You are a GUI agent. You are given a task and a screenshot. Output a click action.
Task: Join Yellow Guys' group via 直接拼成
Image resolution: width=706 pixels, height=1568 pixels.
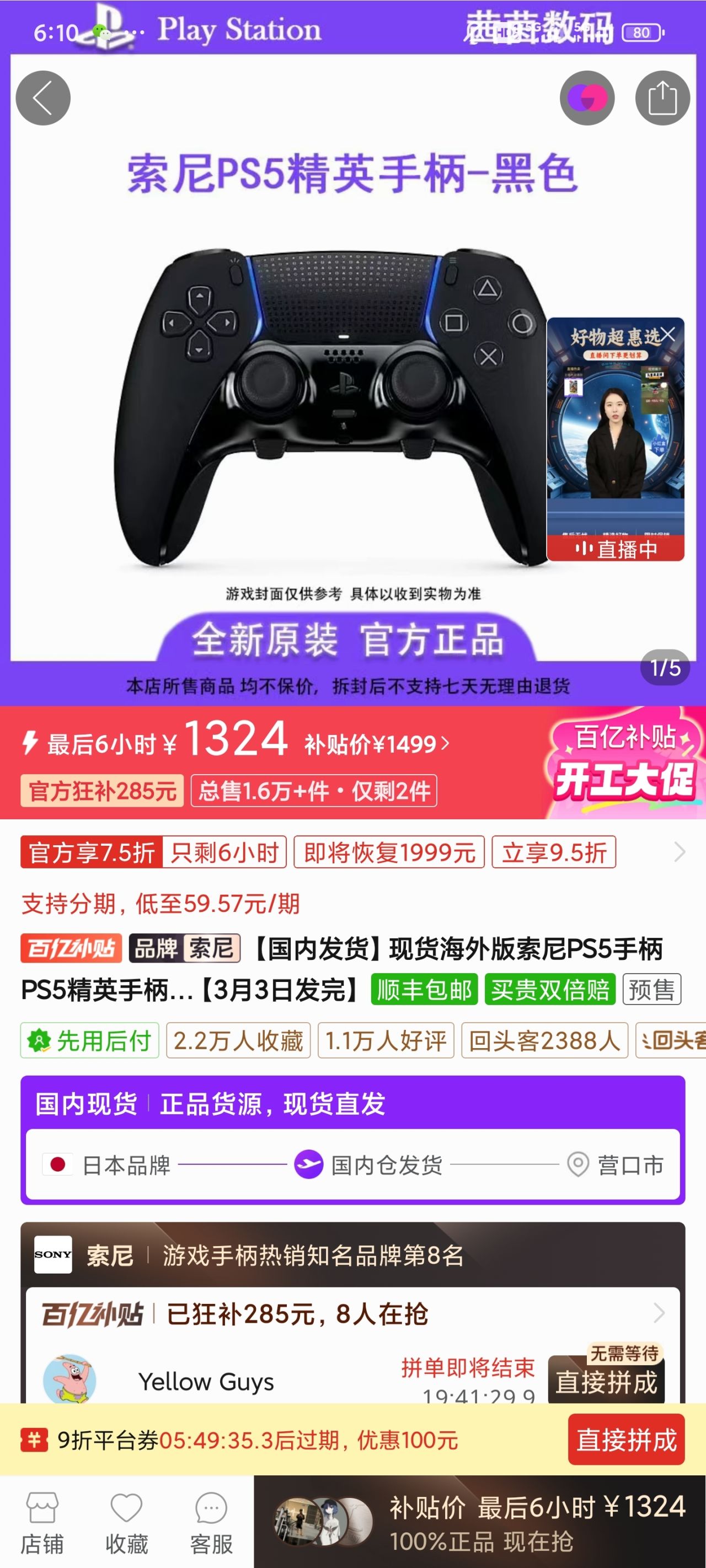tap(606, 1382)
